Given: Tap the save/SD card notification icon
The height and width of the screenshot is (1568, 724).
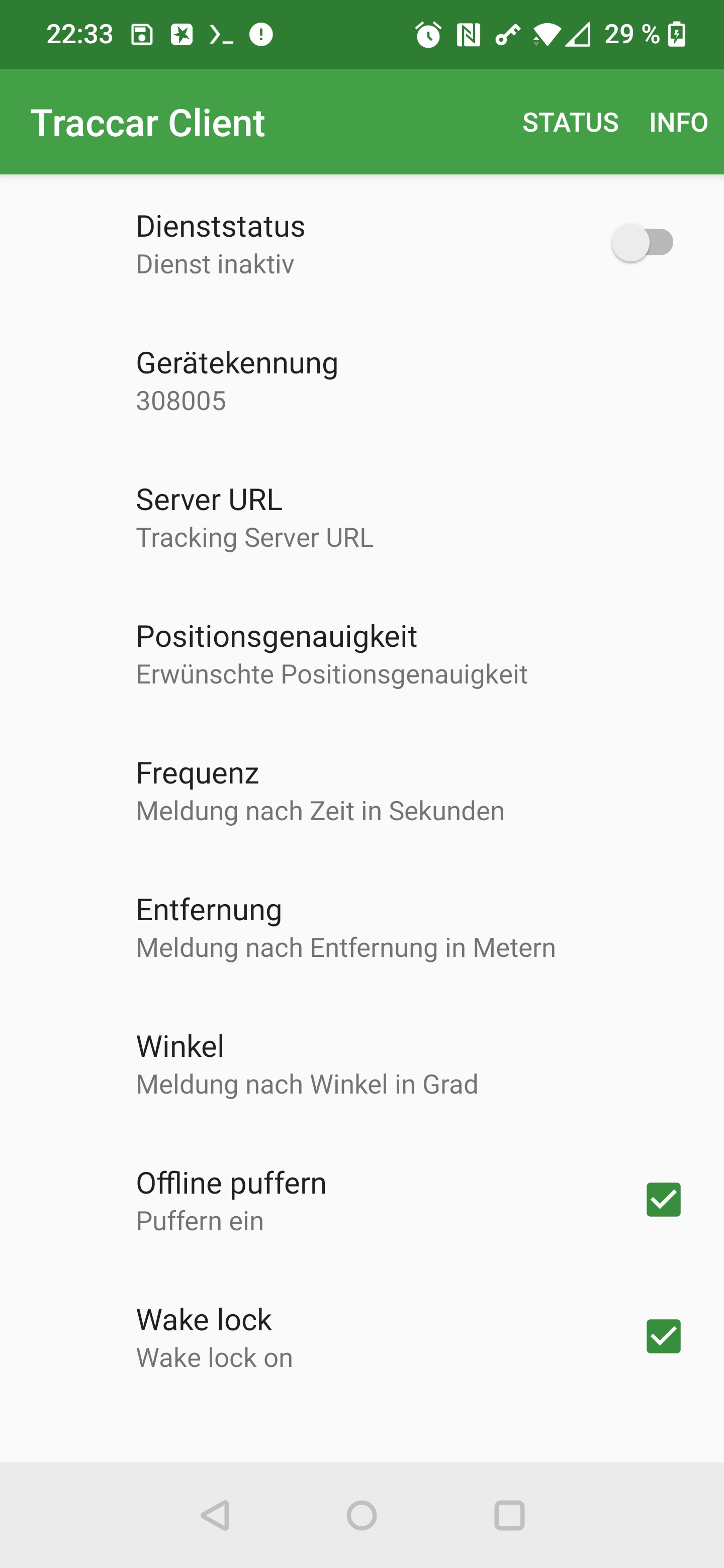Looking at the screenshot, I should [x=144, y=35].
